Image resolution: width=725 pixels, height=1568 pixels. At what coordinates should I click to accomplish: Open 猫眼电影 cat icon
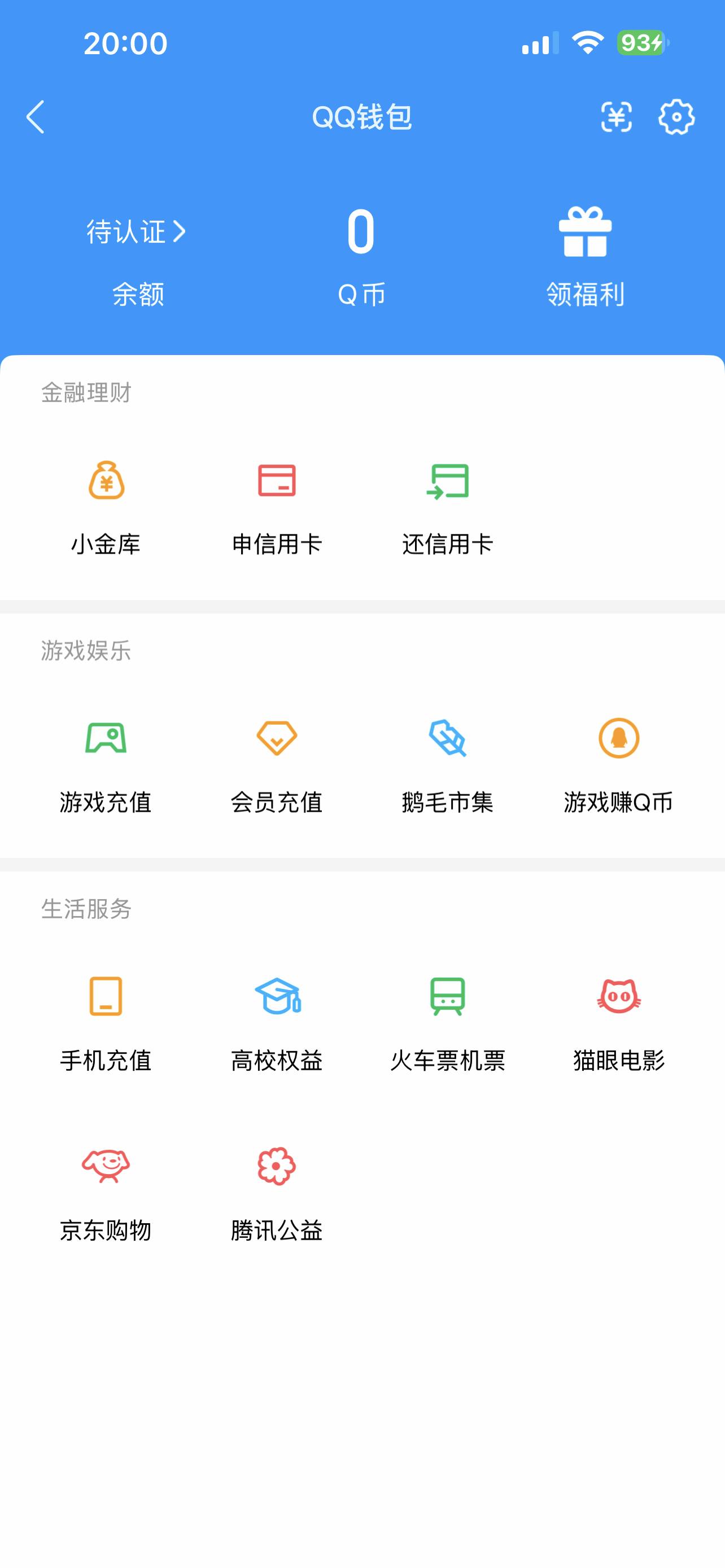click(x=619, y=1000)
